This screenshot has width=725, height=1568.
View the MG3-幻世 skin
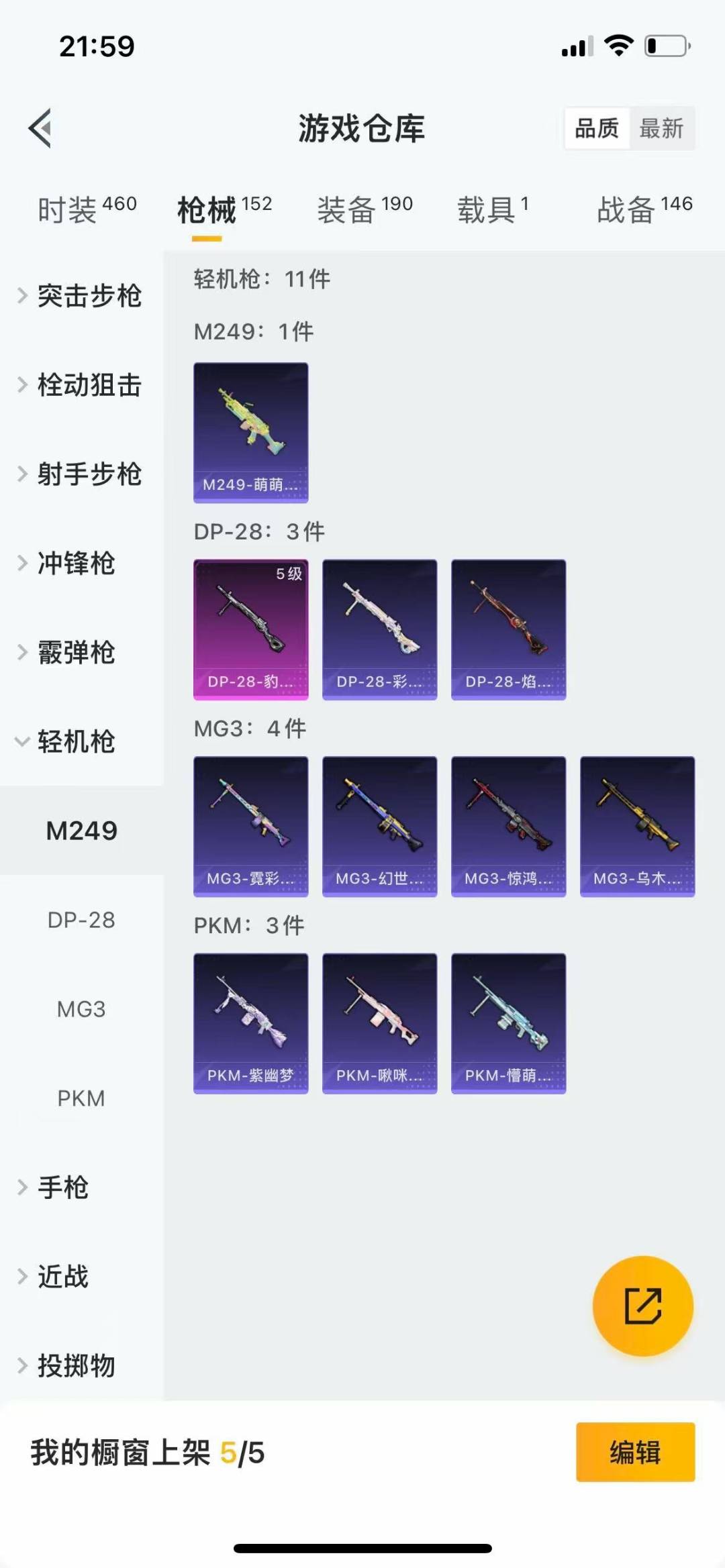click(x=379, y=826)
